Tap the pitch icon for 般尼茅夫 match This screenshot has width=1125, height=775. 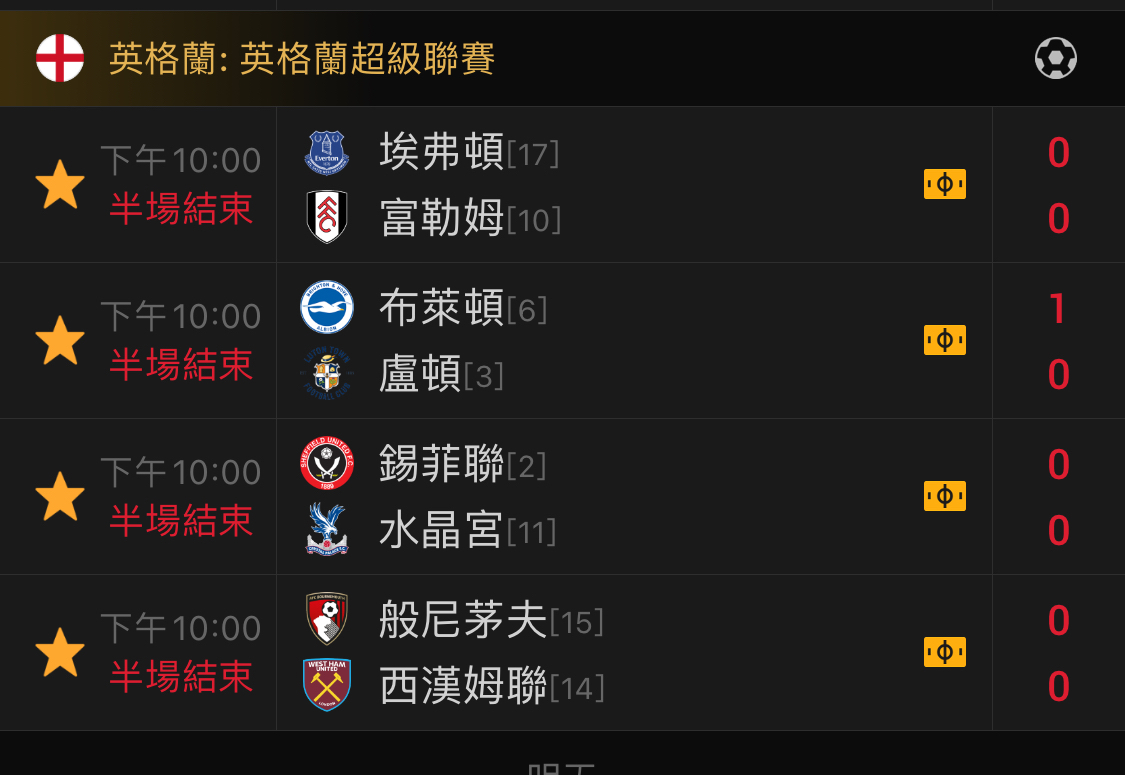coord(944,653)
